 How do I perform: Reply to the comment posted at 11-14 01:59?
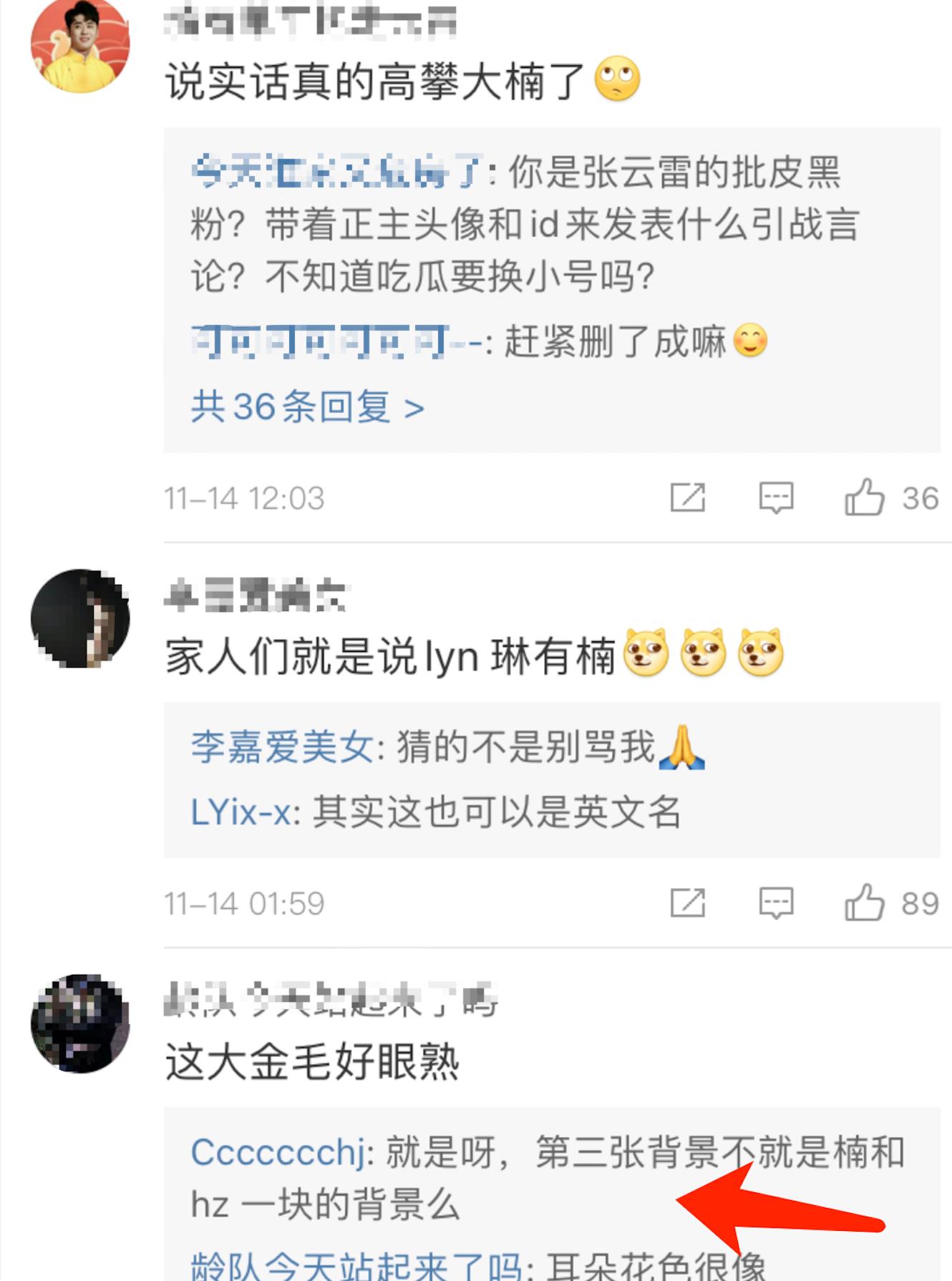point(776,903)
